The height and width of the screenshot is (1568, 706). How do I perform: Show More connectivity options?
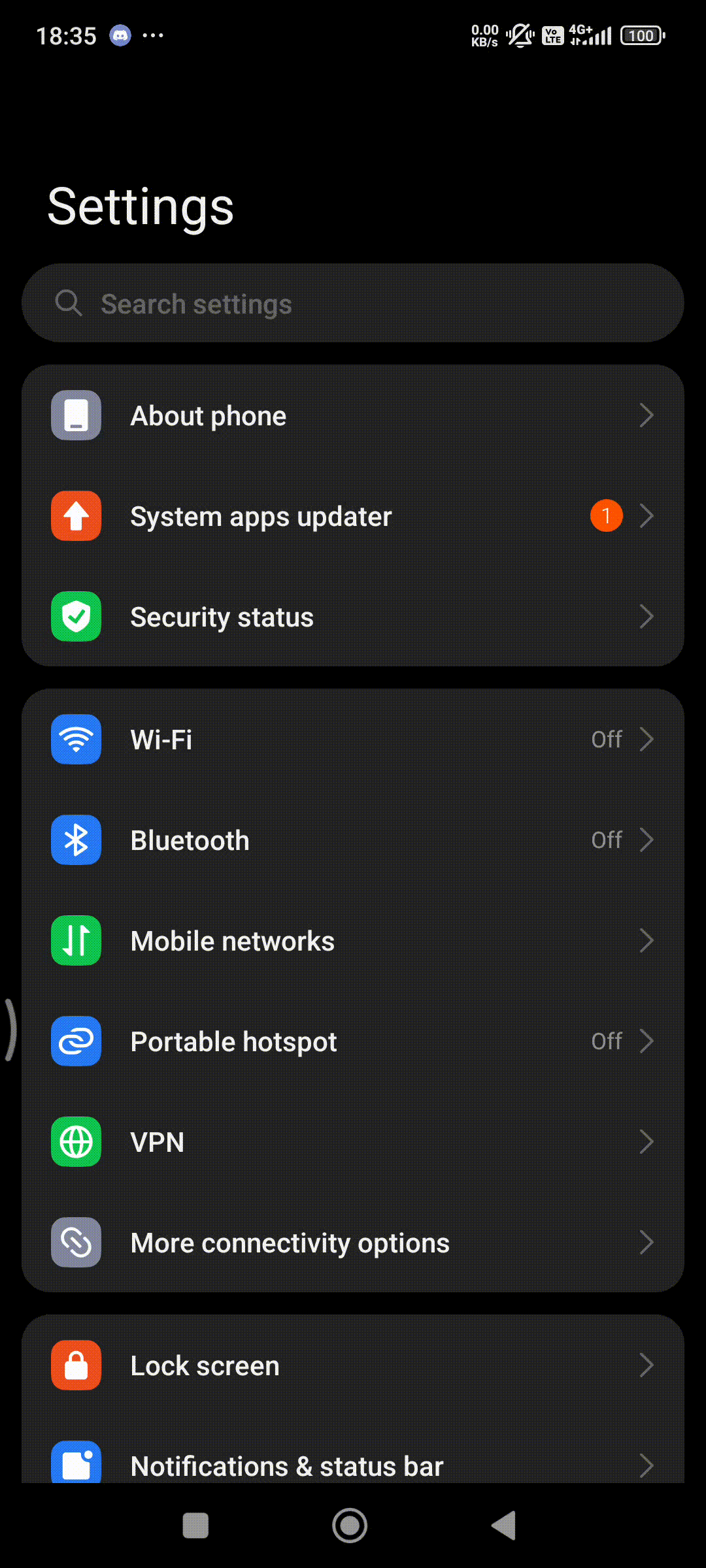353,1243
